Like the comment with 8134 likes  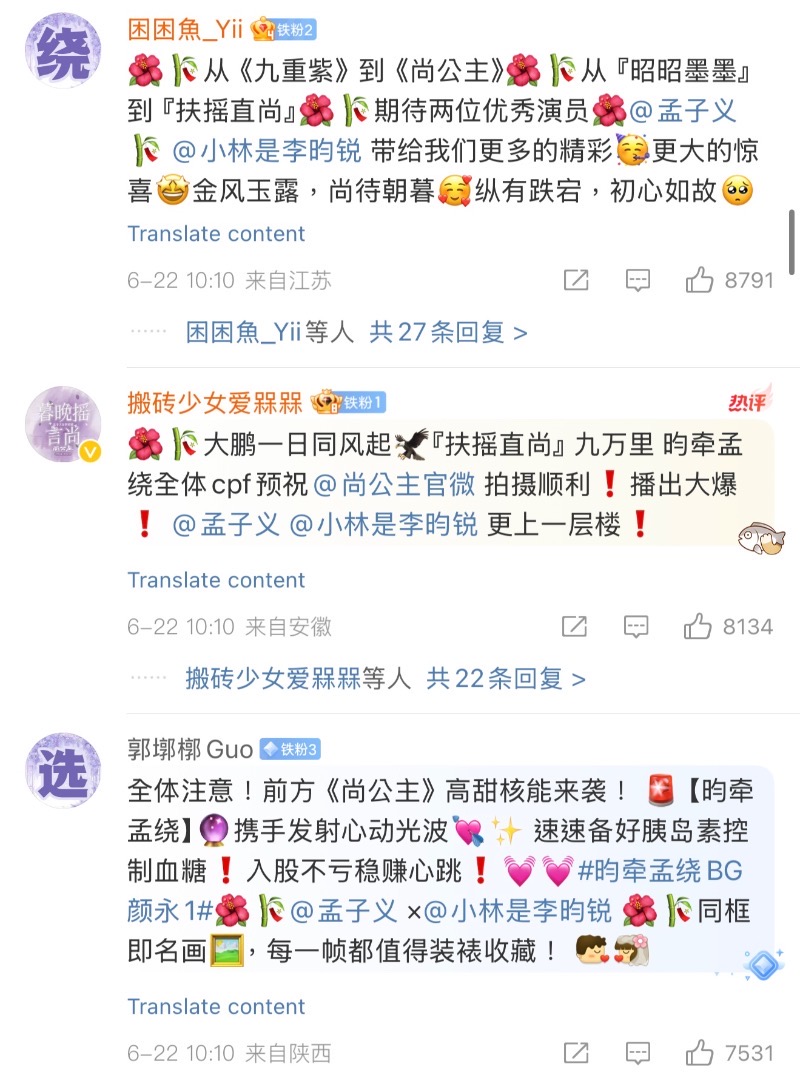coord(698,627)
